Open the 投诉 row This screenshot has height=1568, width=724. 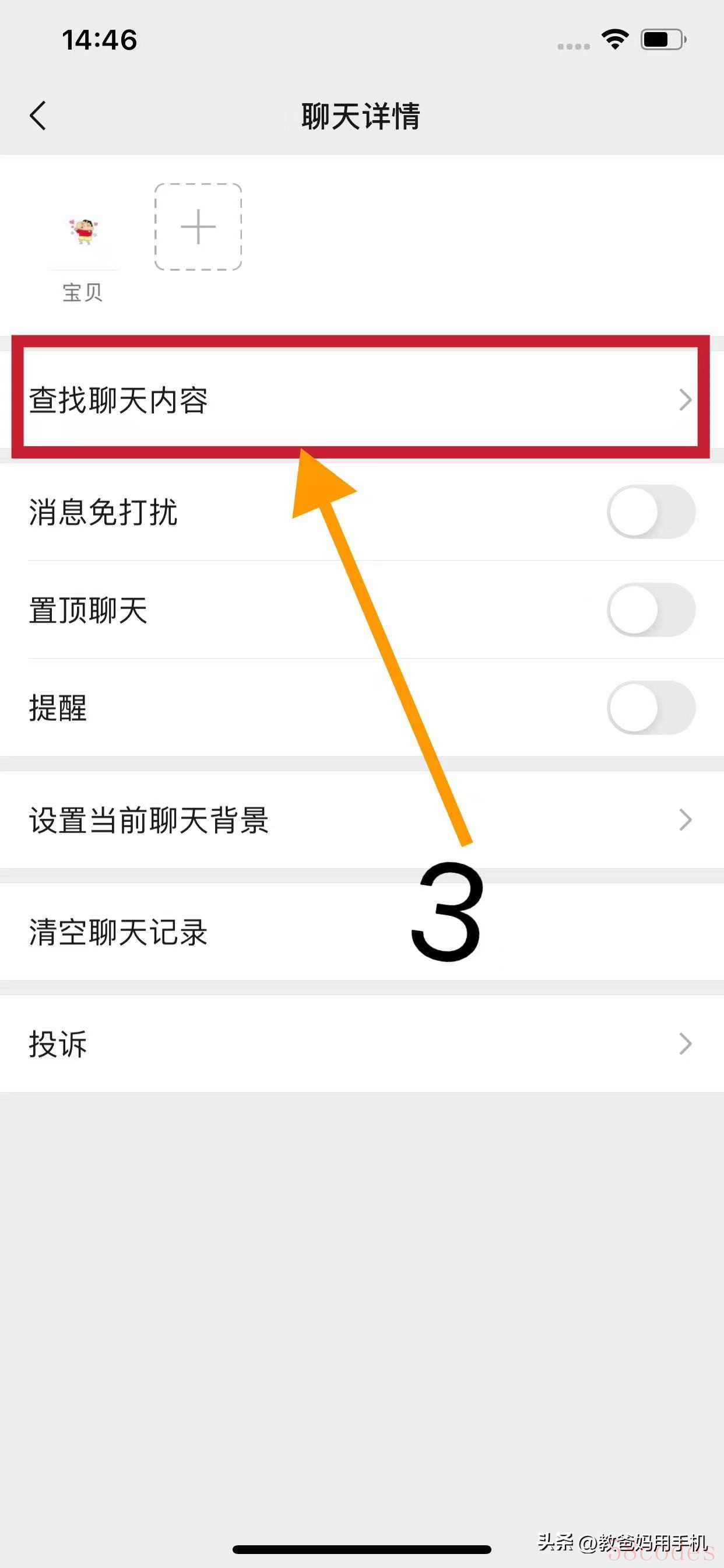click(x=360, y=1044)
